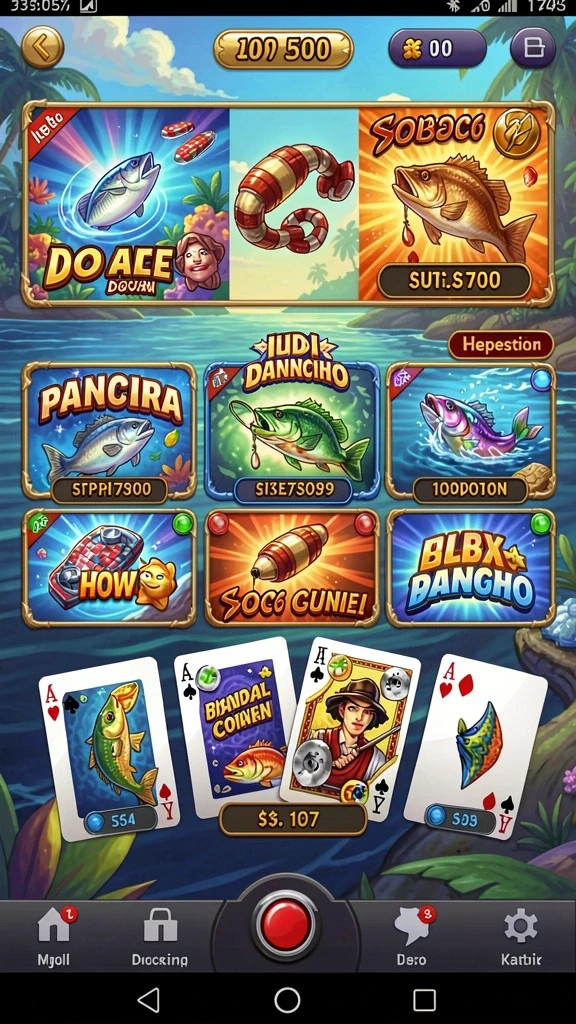Viewport: 576px width, 1024px height.
Task: Open the BLBX BANGHO tile
Action: click(x=470, y=567)
